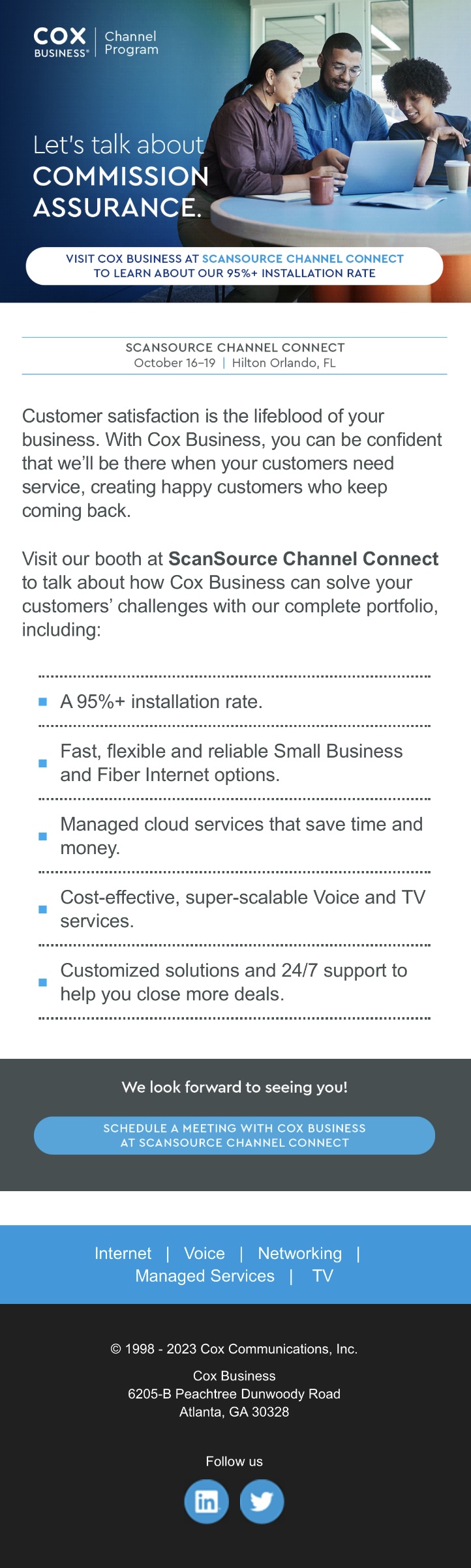471x1568 pixels.
Task: Select the TV link
Action: [323, 1276]
